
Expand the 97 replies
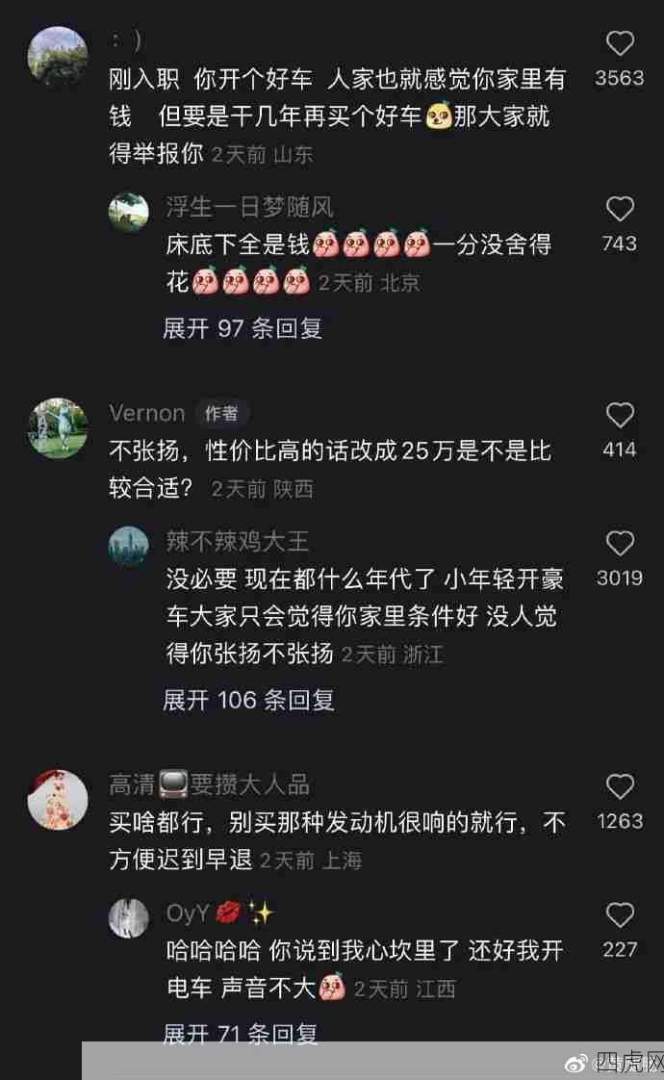[x=242, y=328]
